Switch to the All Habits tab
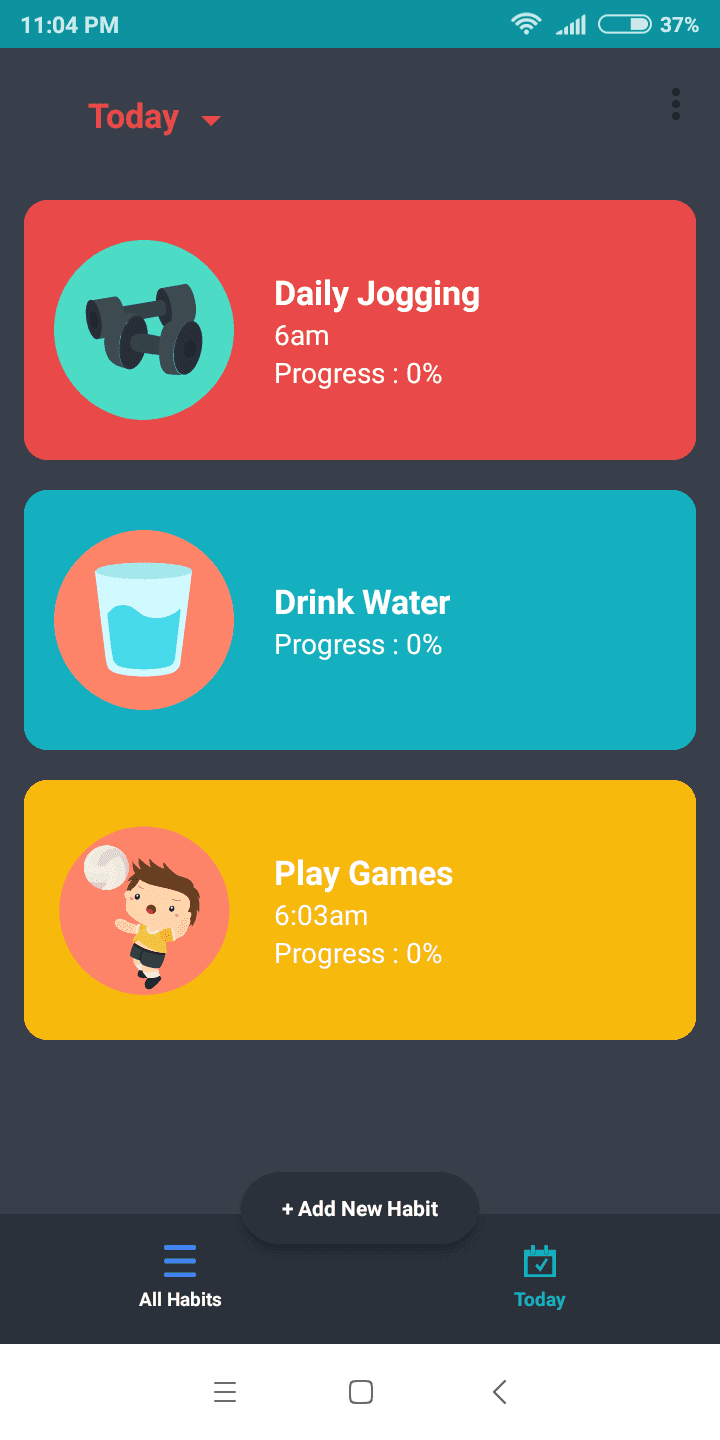720x1440 pixels. coord(180,1277)
